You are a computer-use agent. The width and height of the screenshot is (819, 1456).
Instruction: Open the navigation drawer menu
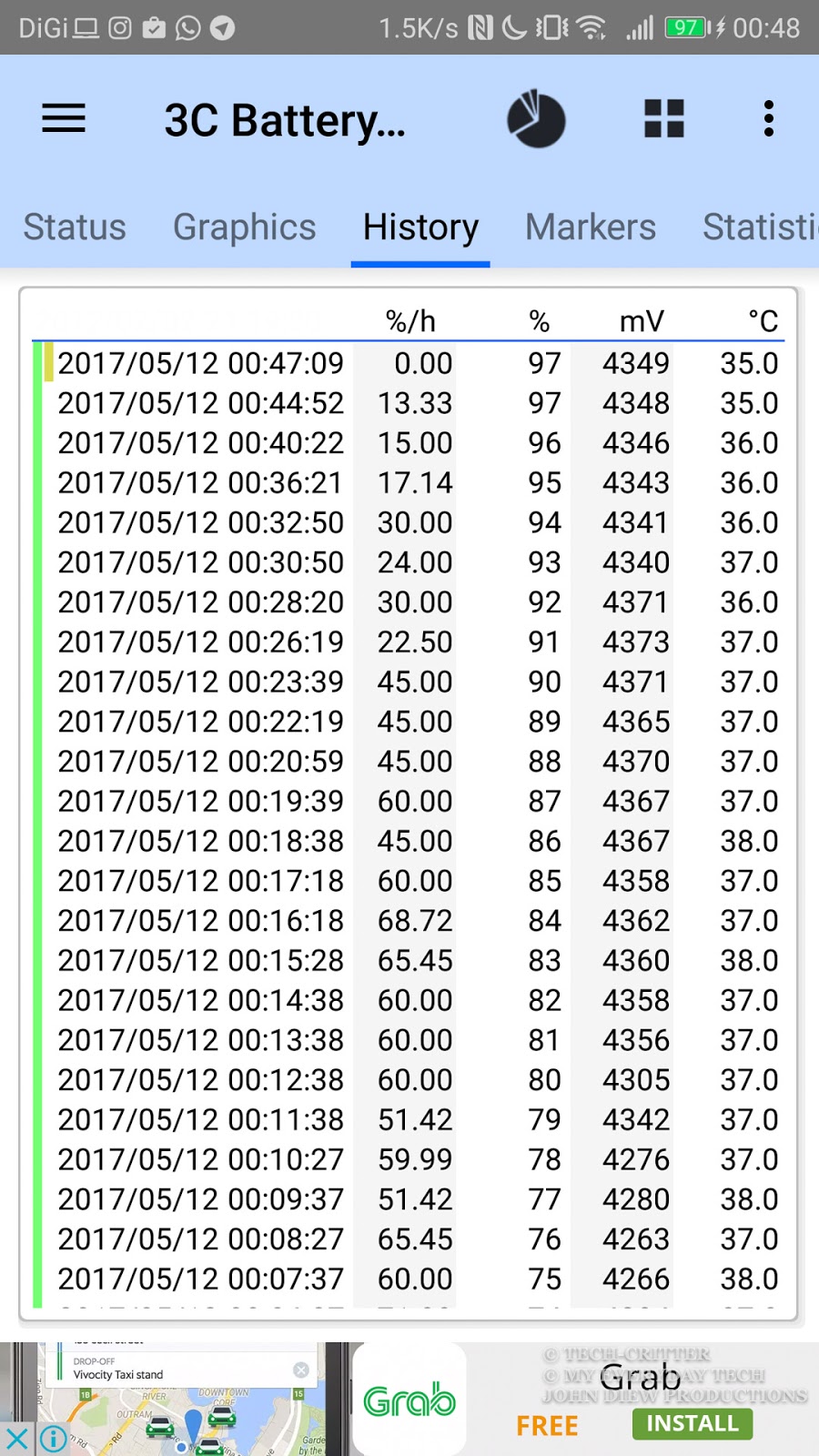[x=64, y=119]
